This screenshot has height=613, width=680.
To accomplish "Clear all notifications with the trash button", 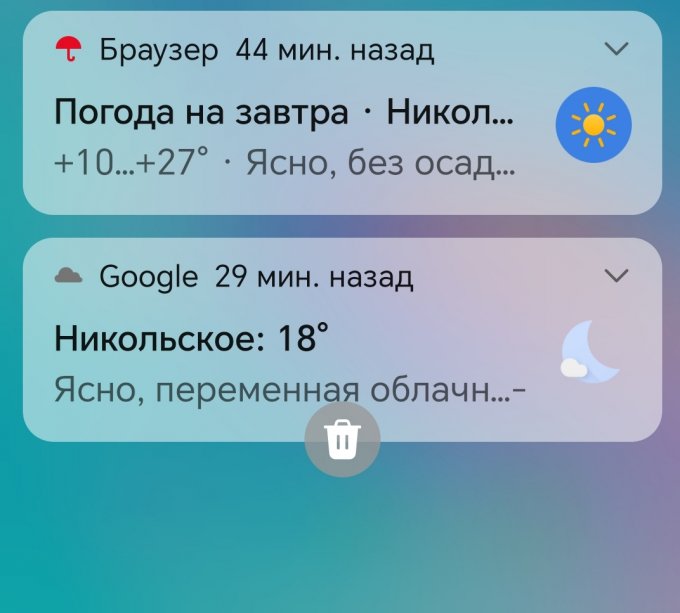I will tap(342, 439).
